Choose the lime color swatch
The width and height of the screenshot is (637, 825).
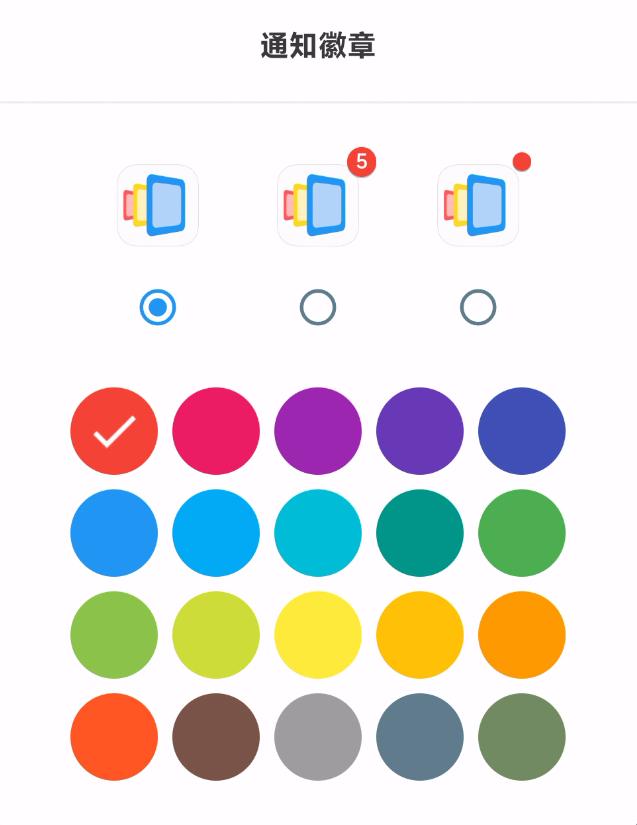coord(216,635)
